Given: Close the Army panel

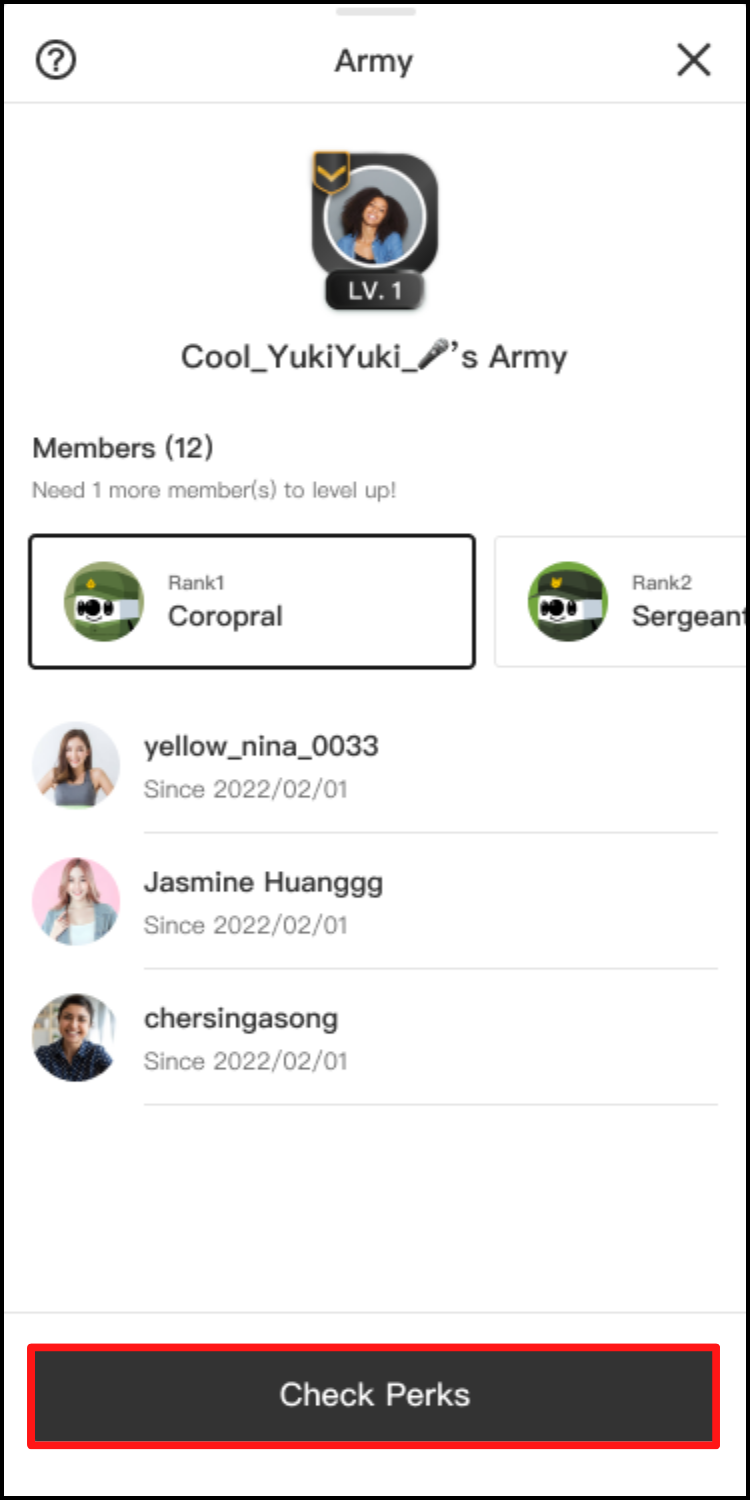Looking at the screenshot, I should click(693, 60).
